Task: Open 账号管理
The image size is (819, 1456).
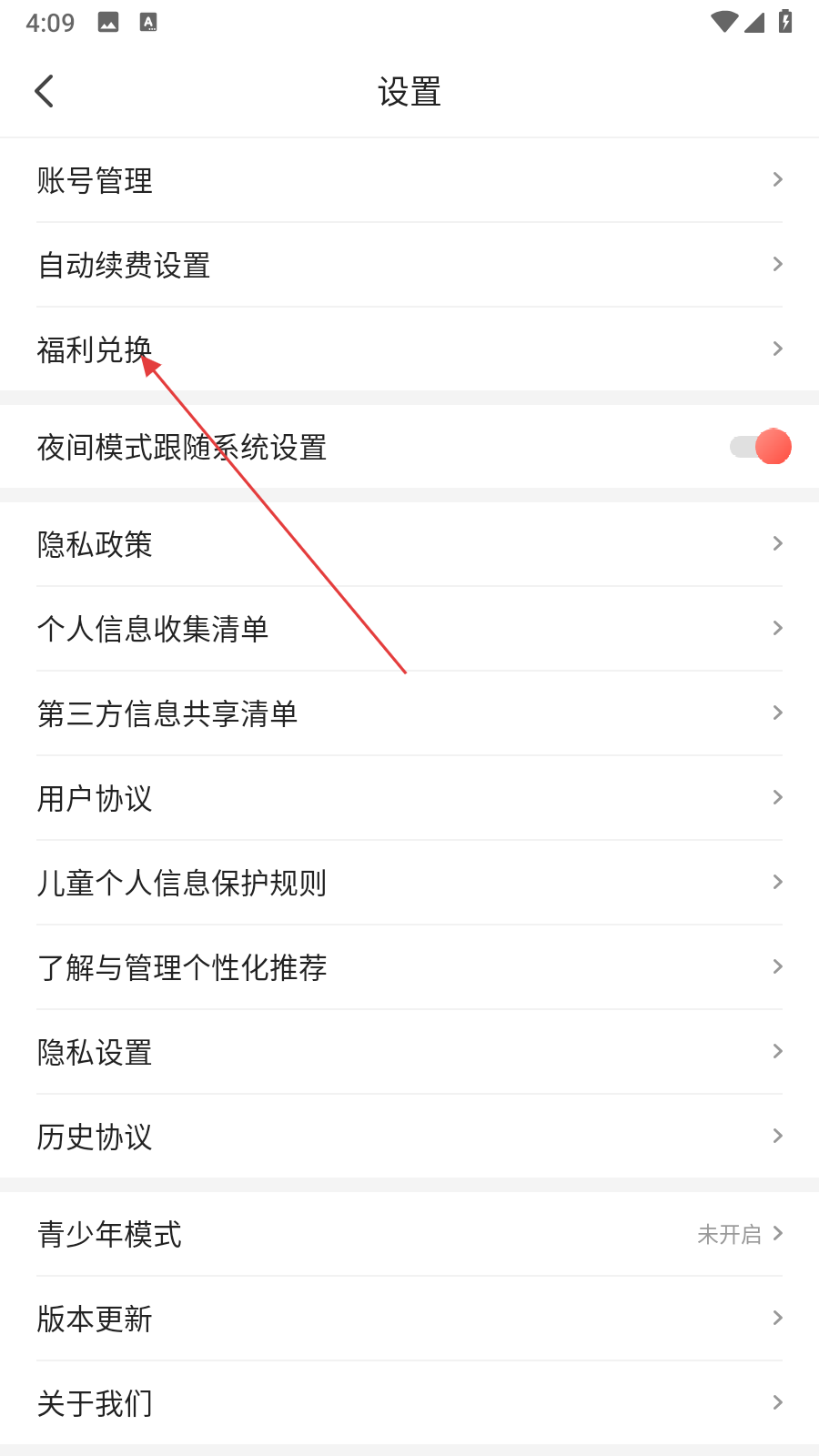Action: [x=409, y=180]
